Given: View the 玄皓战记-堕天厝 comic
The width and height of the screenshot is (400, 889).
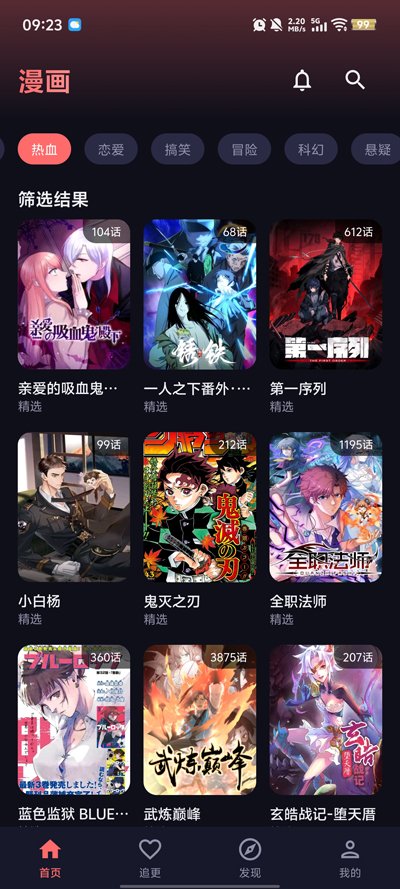Looking at the screenshot, I should 325,735.
